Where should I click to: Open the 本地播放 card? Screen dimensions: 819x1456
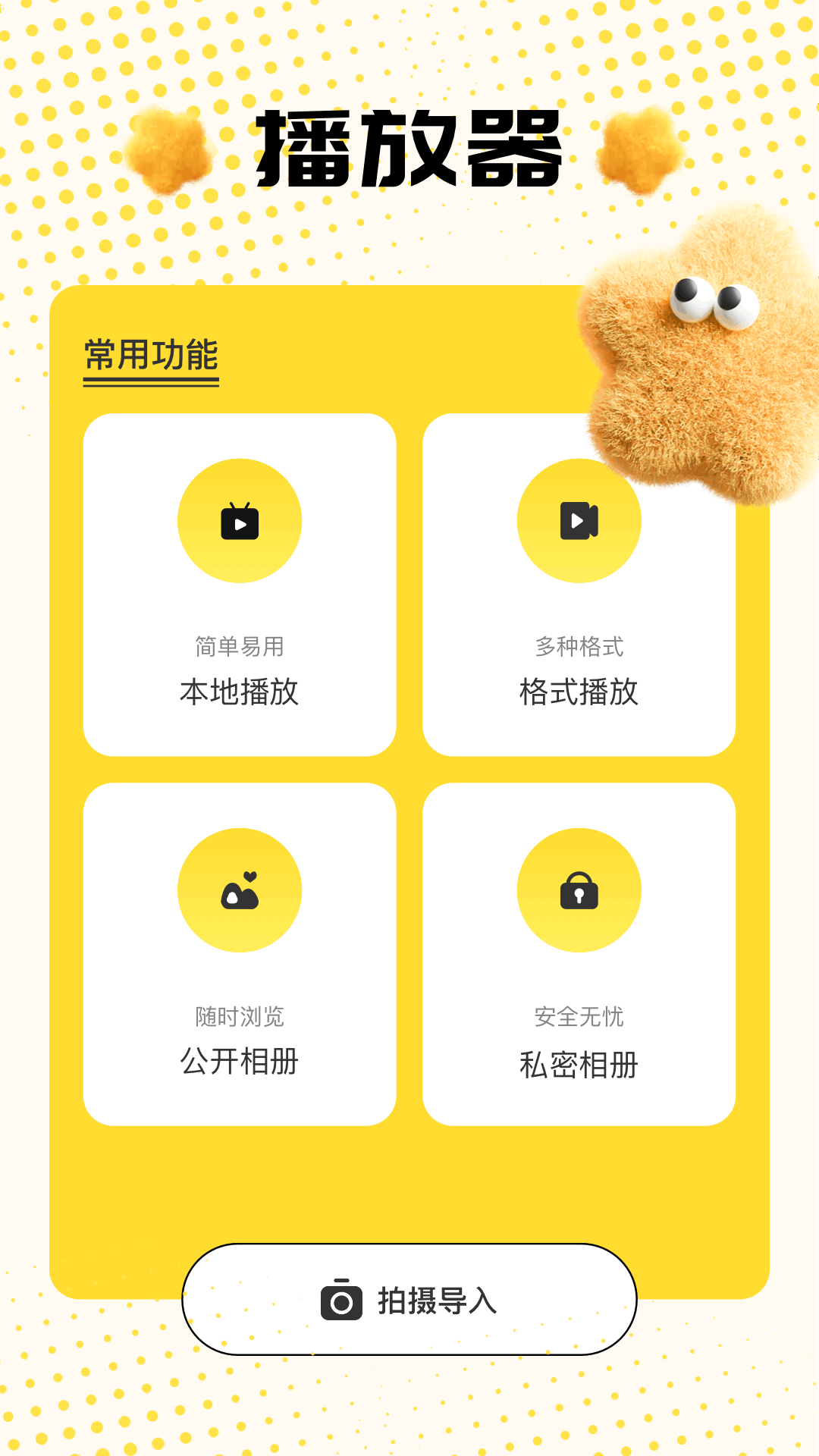tap(240, 585)
